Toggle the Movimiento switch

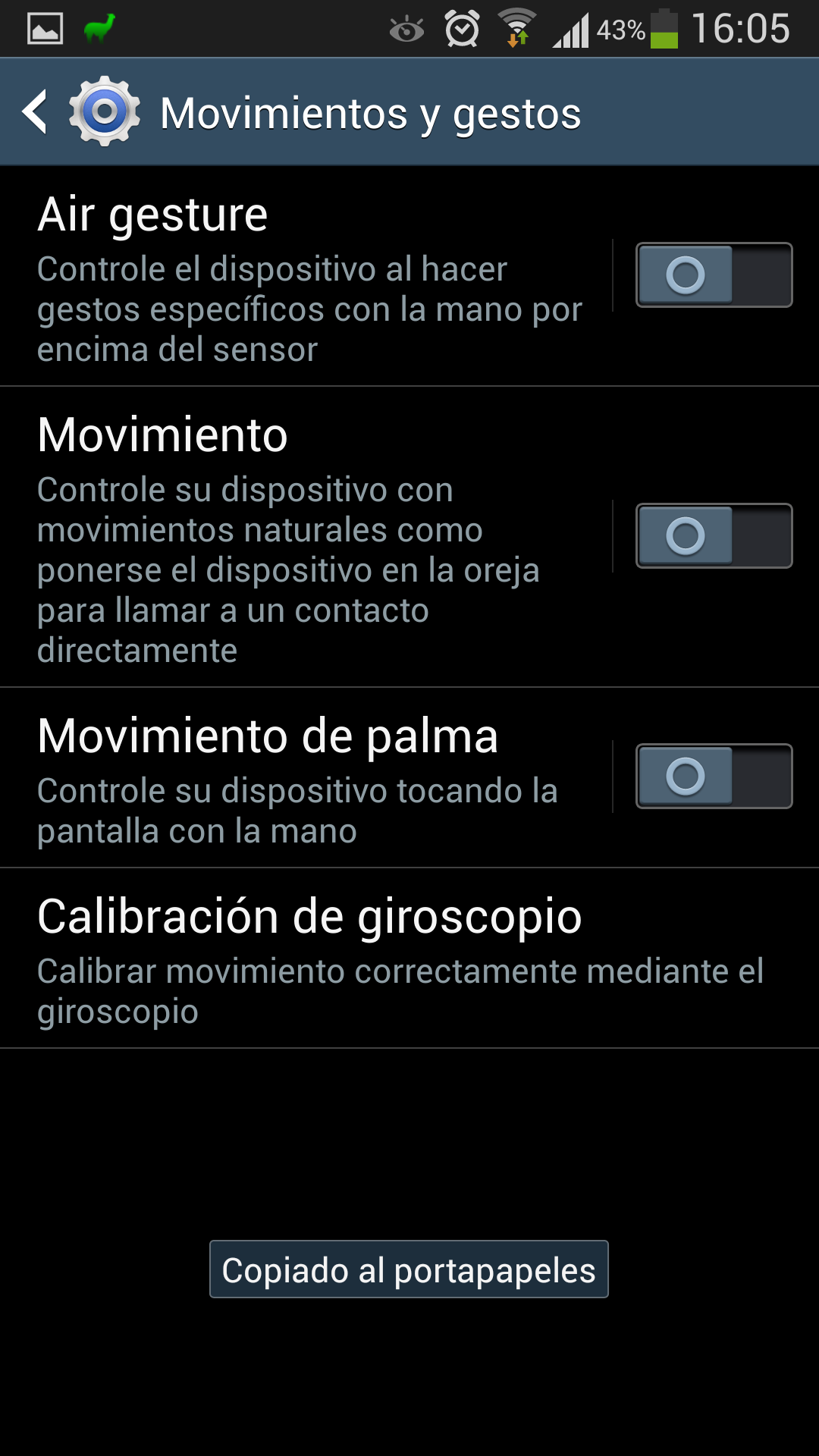pyautogui.click(x=714, y=535)
